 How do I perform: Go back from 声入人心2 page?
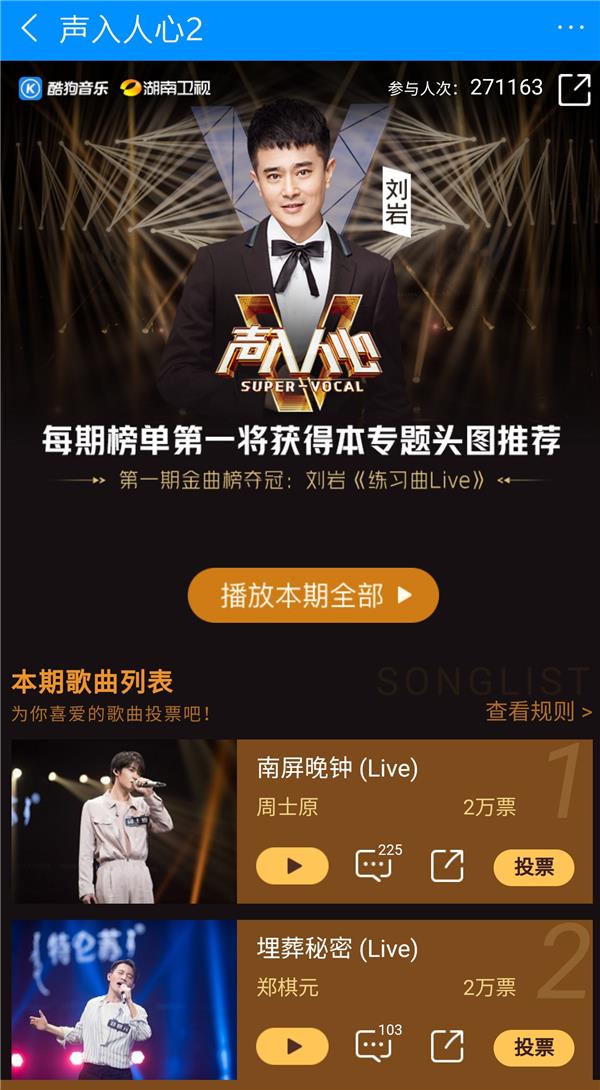(x=30, y=29)
